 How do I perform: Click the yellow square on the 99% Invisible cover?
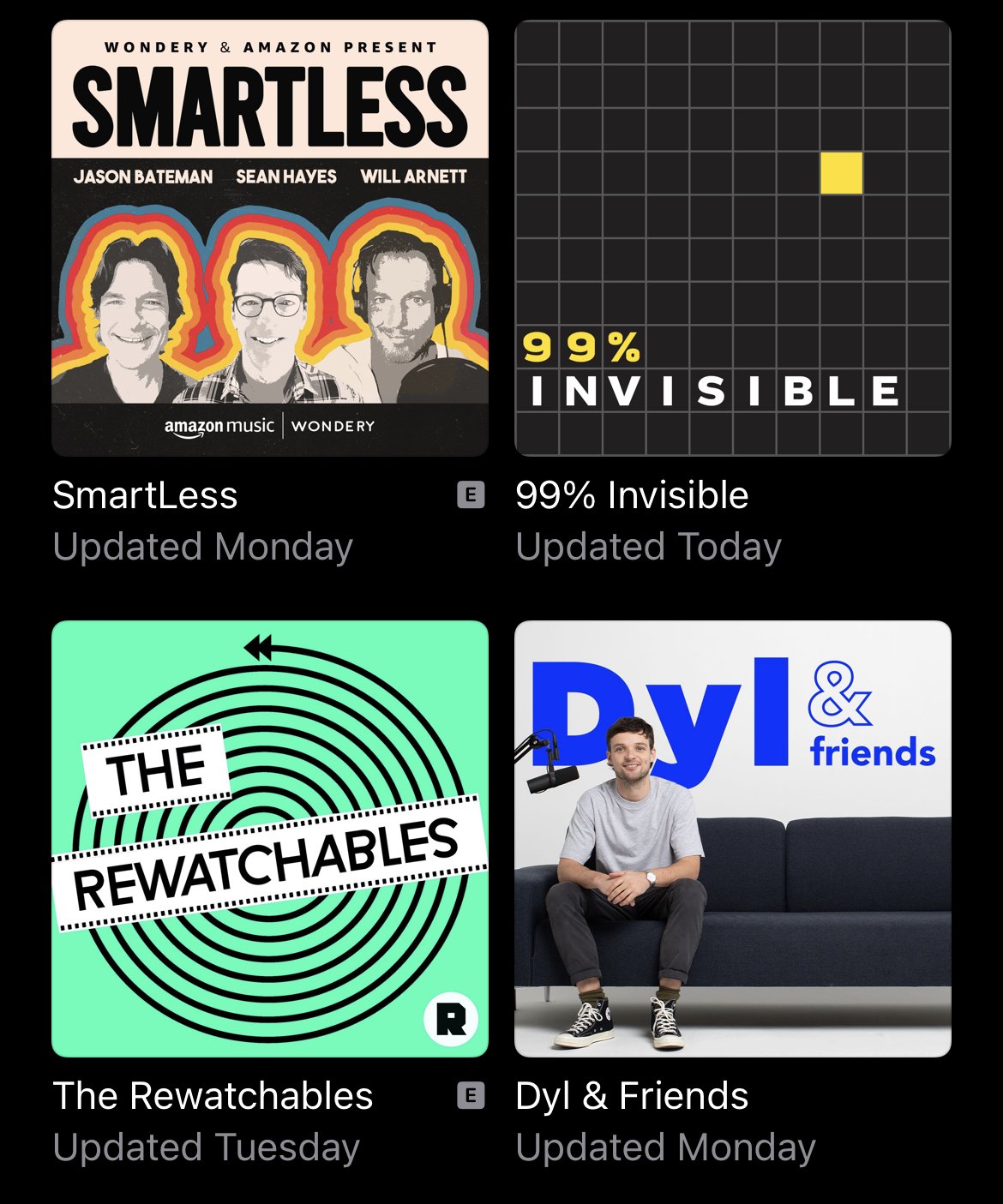[841, 175]
